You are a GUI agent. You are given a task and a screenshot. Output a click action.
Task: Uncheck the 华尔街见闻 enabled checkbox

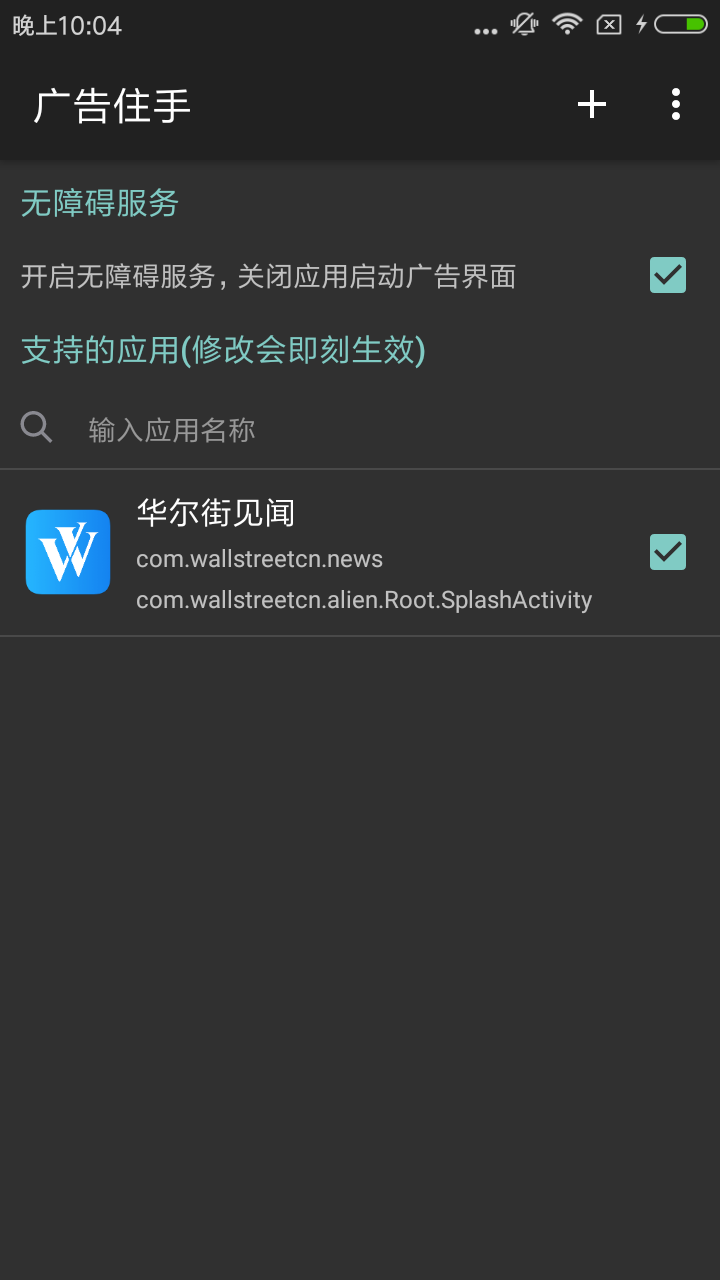(x=667, y=551)
